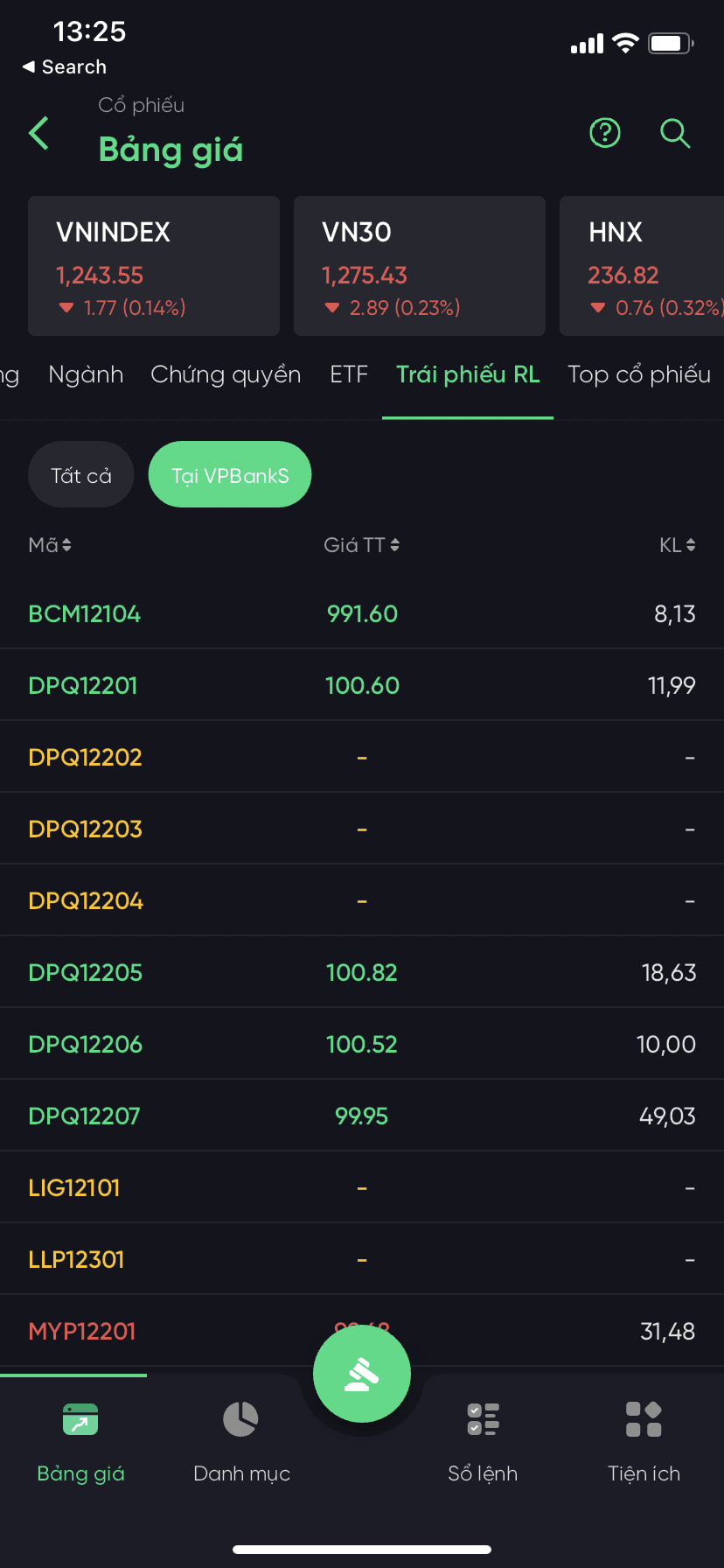Sort the list by KL column
The width and height of the screenshot is (724, 1568).
pyautogui.click(x=677, y=545)
